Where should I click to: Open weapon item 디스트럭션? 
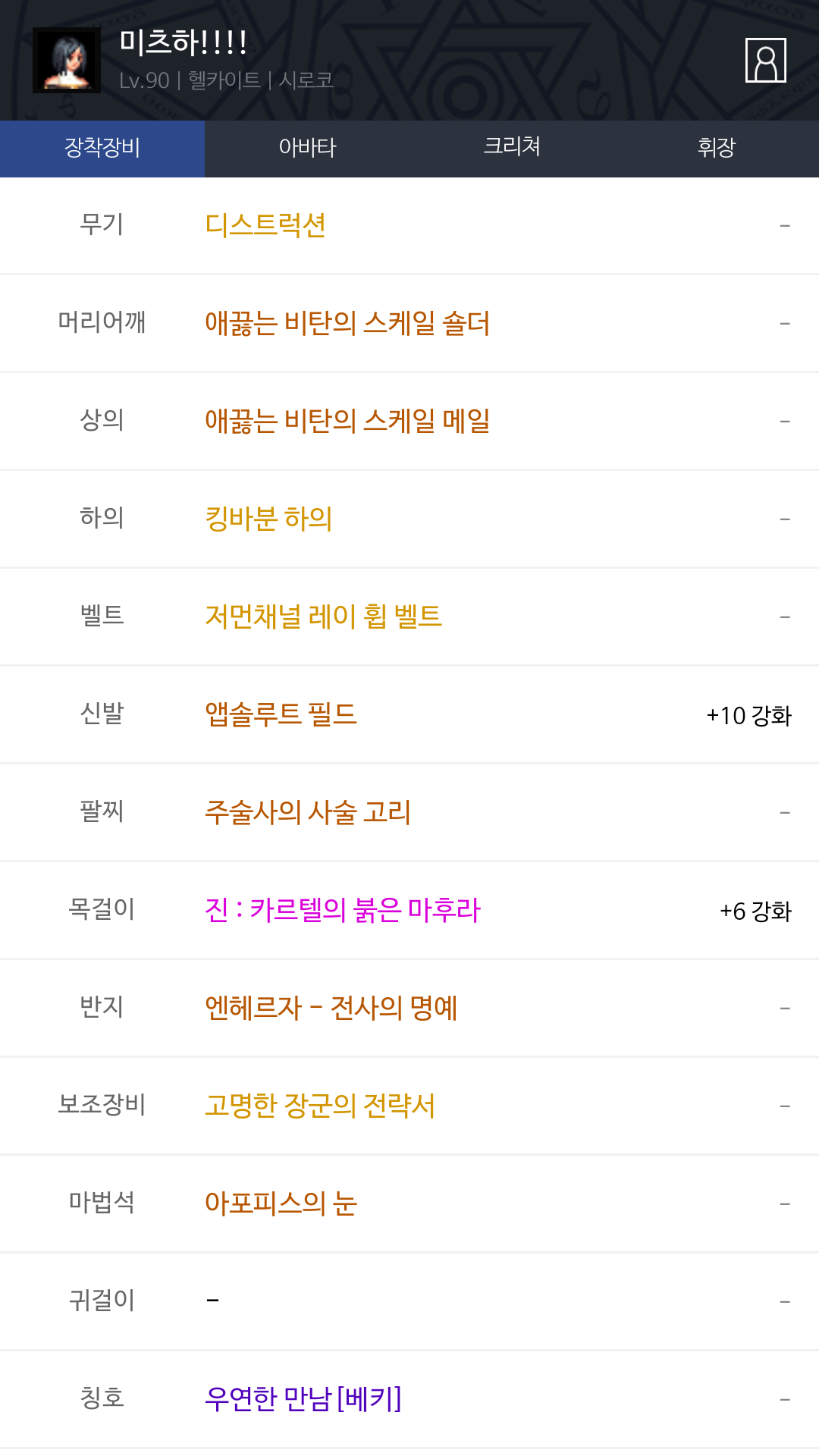(265, 225)
